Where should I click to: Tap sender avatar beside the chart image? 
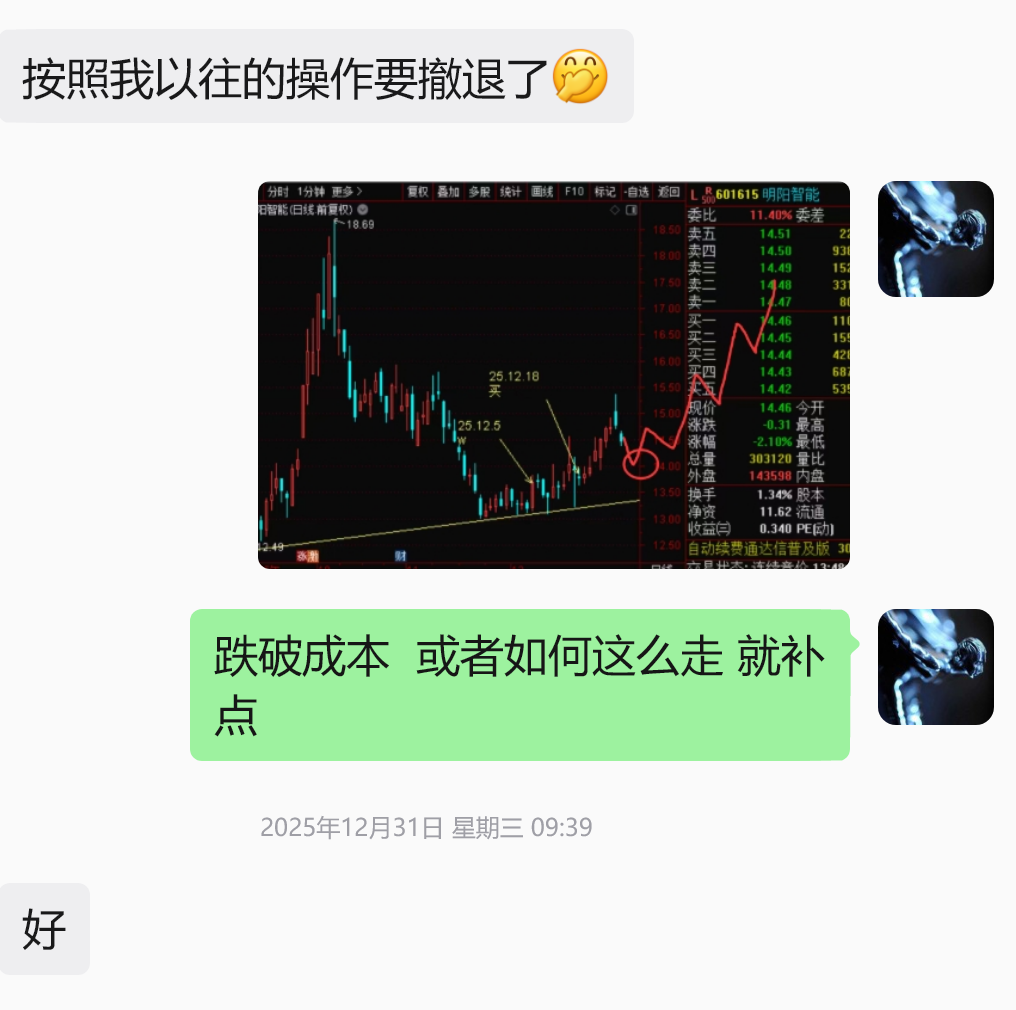pyautogui.click(x=935, y=239)
